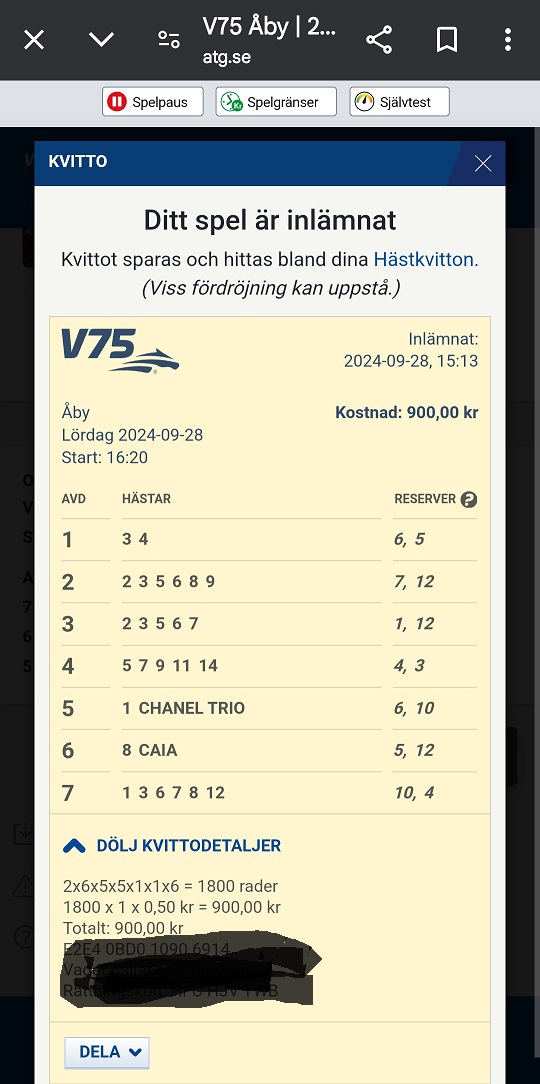Dismiss the Kvitto dialog
This screenshot has width=540, height=1084.
point(483,163)
